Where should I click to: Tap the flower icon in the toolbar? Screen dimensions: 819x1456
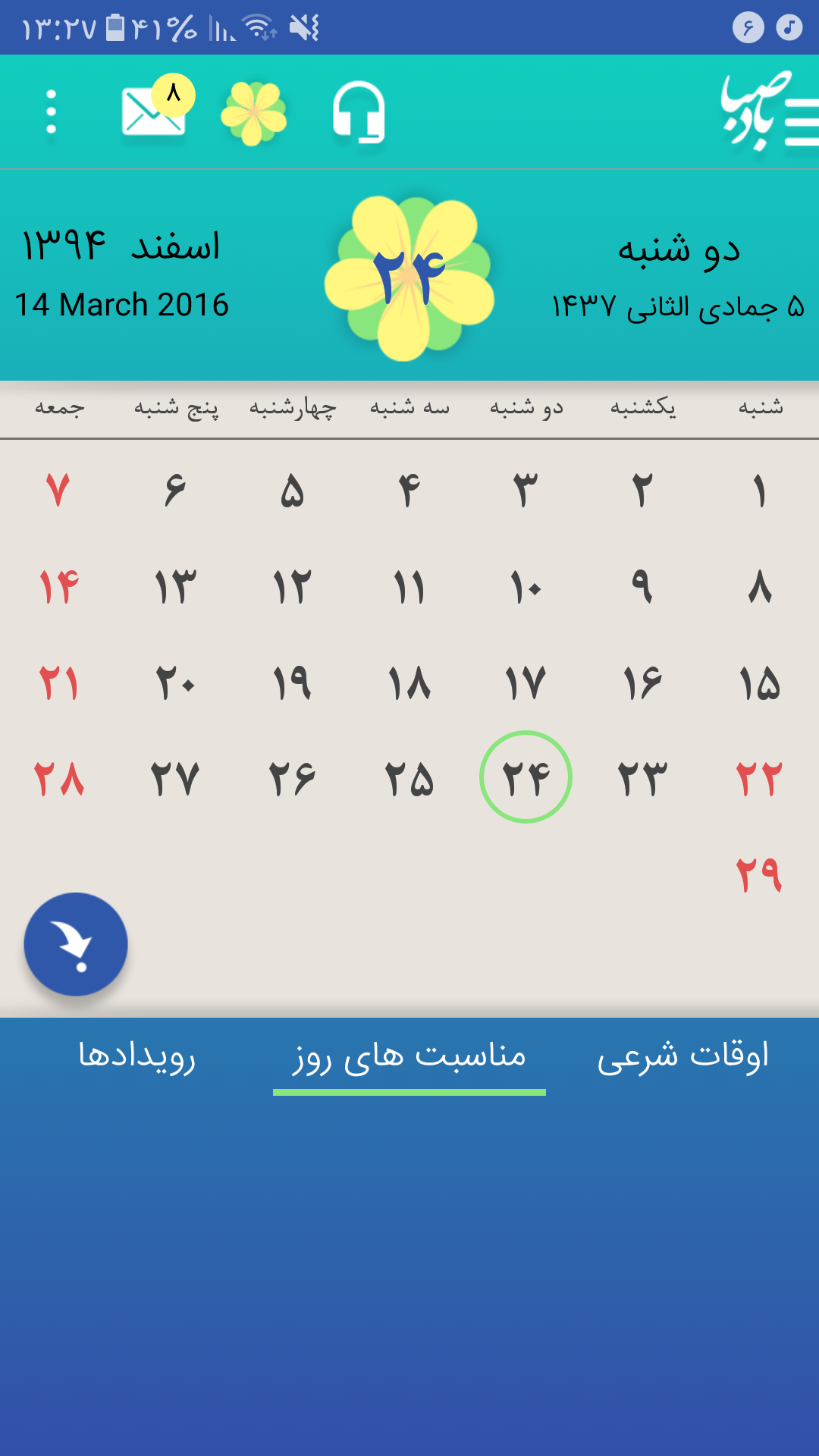pos(253,113)
